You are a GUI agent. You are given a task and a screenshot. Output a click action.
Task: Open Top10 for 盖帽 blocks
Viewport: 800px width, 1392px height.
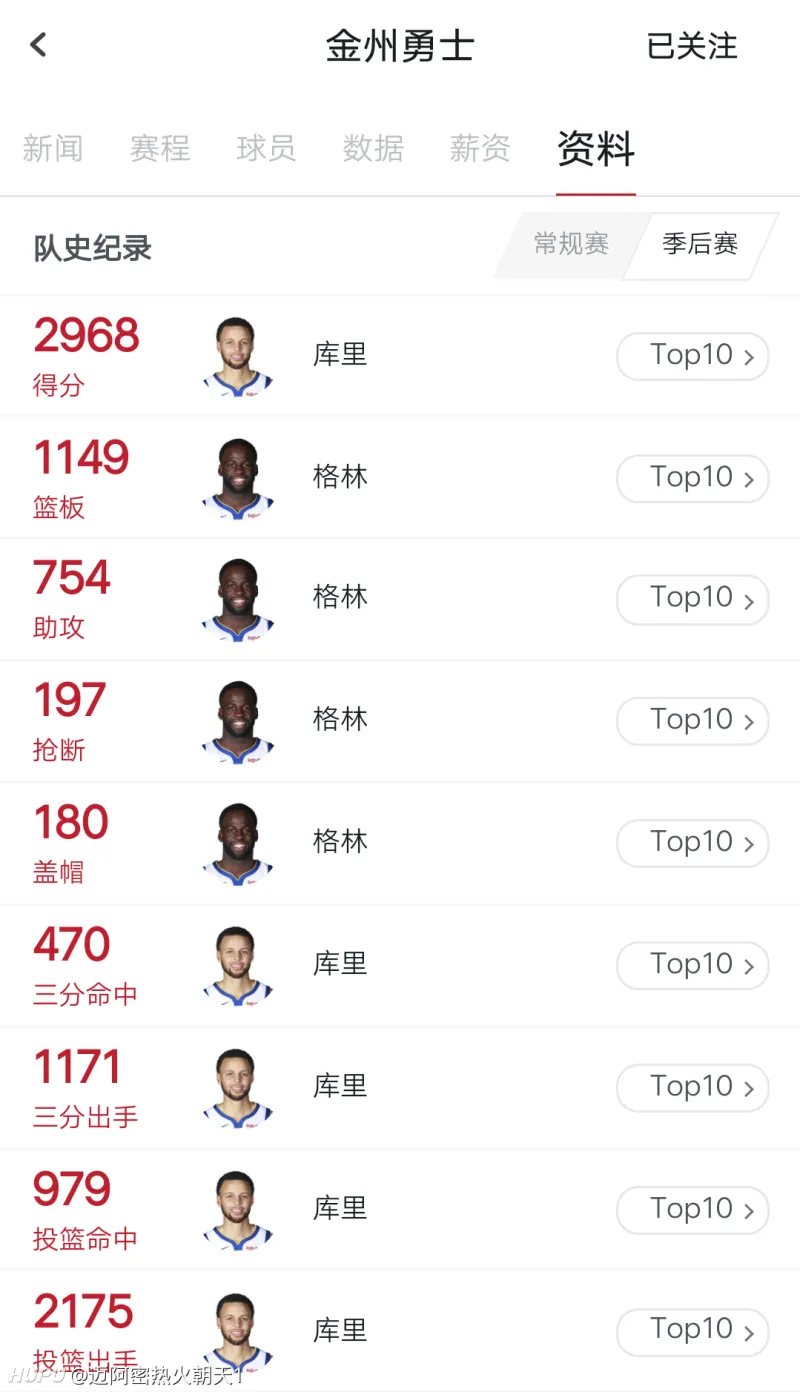point(693,843)
